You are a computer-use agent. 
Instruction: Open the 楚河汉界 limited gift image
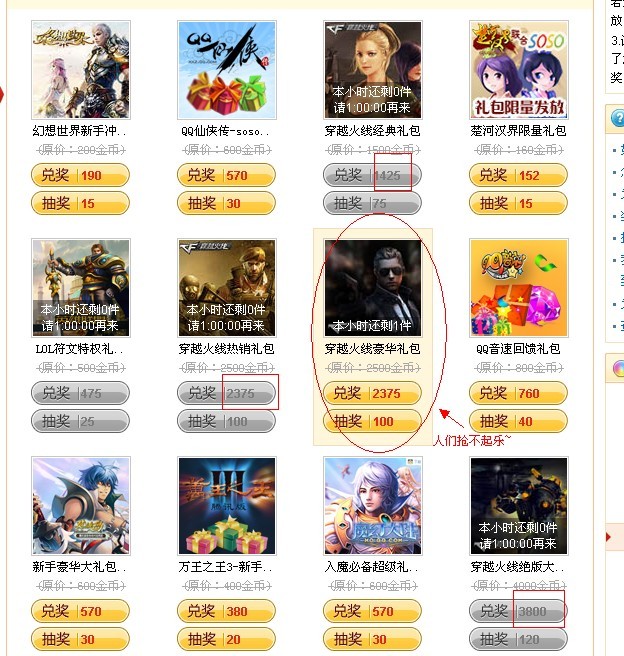(519, 69)
